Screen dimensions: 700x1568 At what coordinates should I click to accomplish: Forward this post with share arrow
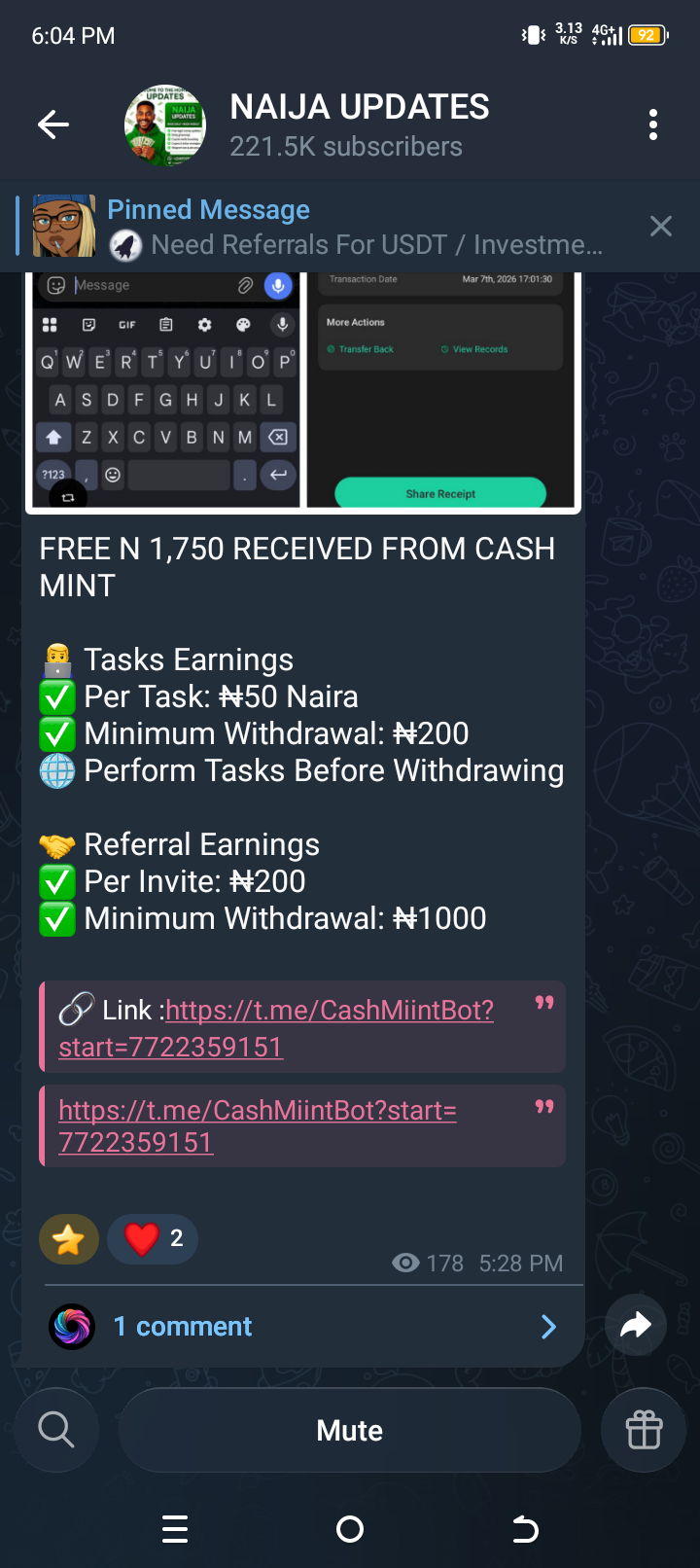click(635, 1325)
